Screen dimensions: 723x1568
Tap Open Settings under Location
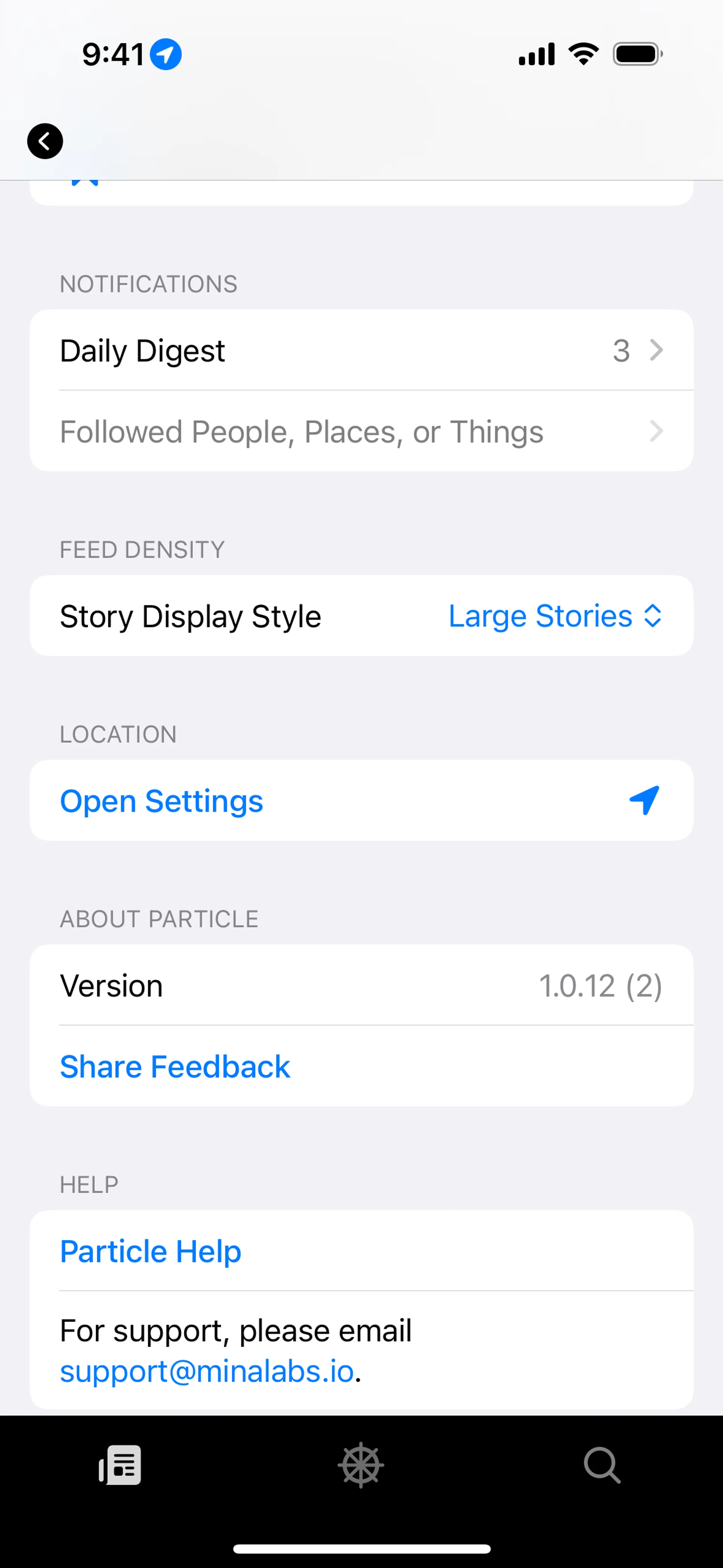[x=361, y=801]
